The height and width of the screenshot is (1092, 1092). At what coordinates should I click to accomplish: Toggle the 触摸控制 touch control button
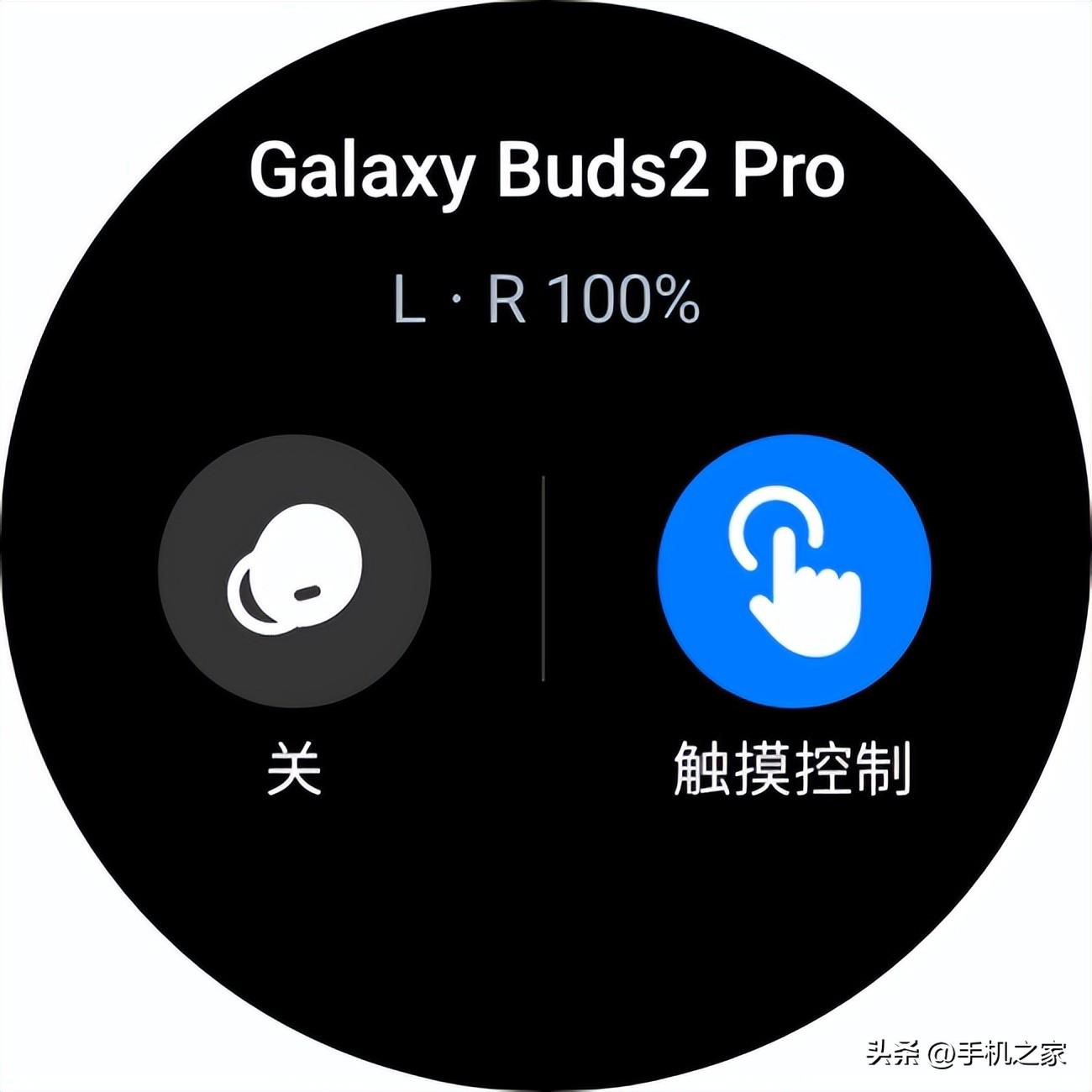pyautogui.click(x=794, y=570)
